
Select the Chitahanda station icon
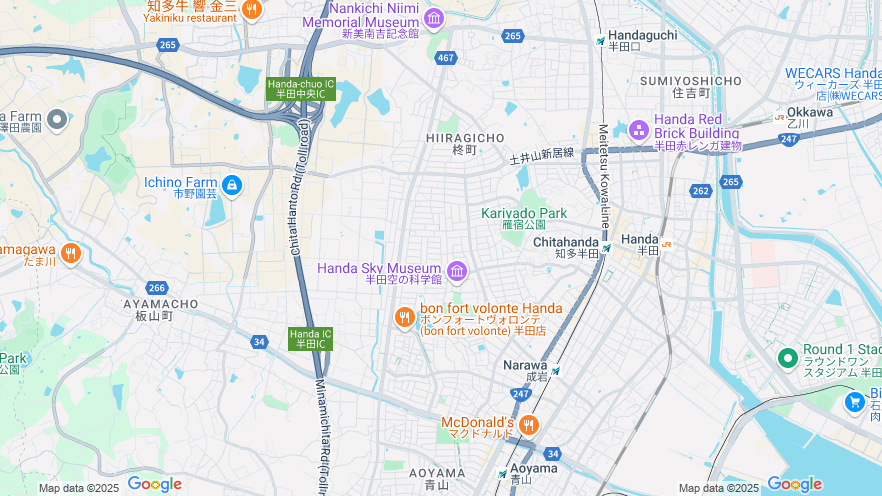606,247
